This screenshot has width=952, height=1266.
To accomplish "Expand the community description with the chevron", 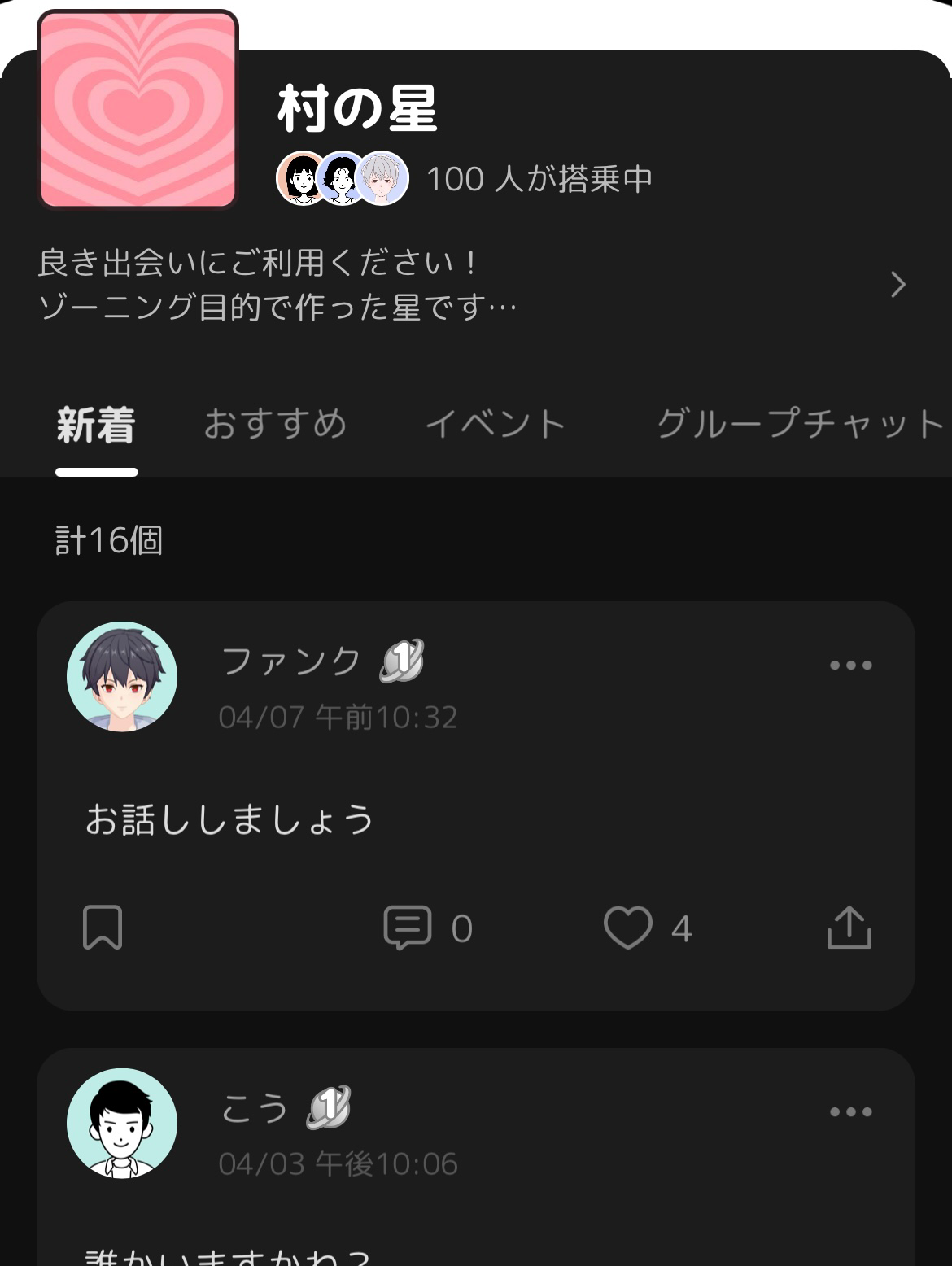I will point(898,286).
